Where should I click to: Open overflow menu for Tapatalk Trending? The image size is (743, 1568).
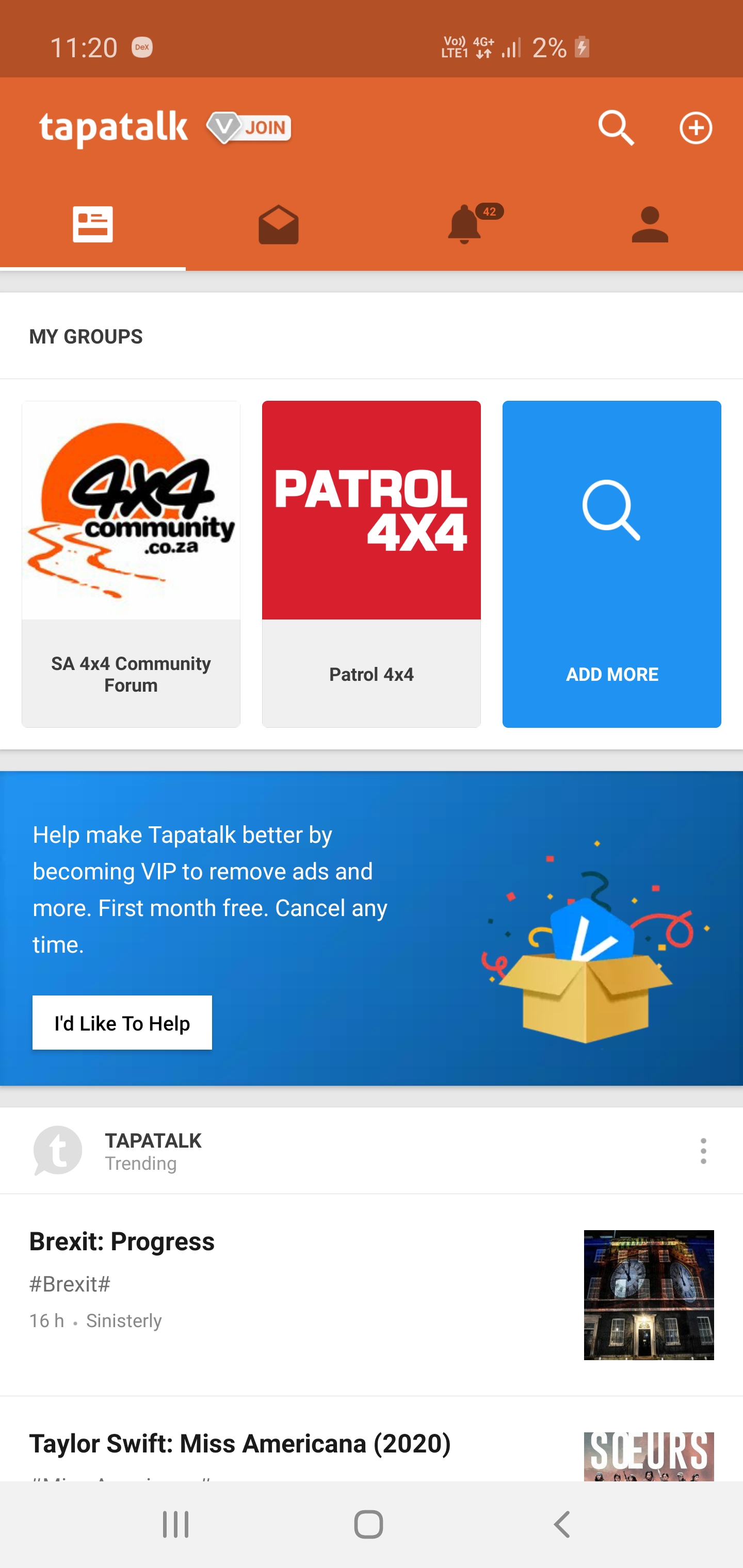tap(703, 1151)
